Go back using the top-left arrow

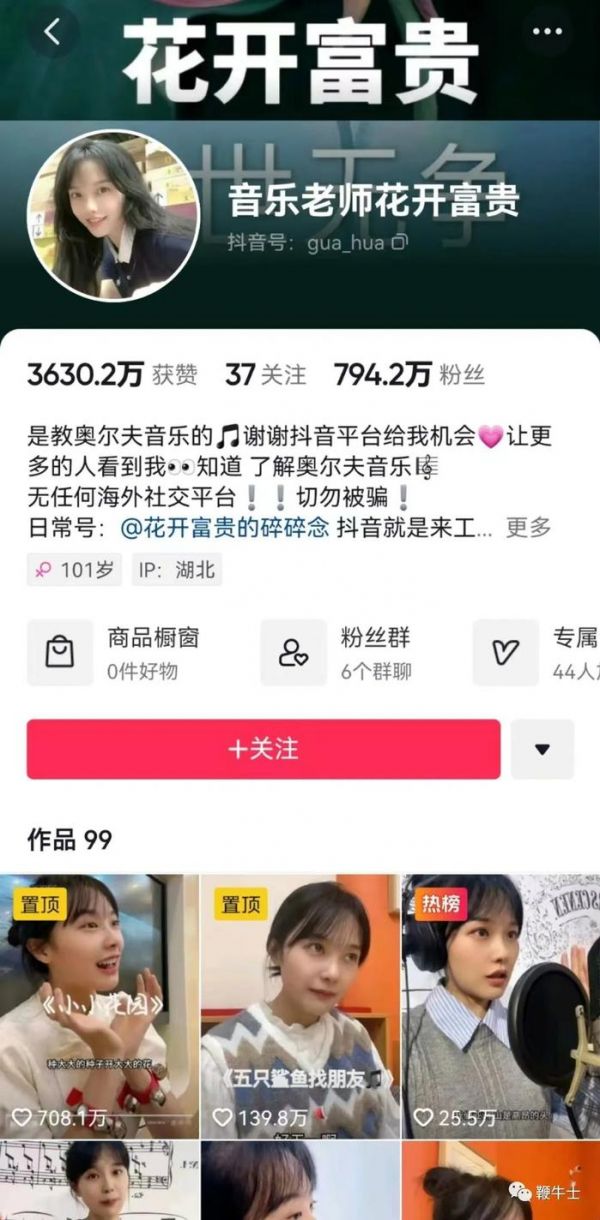[52, 32]
